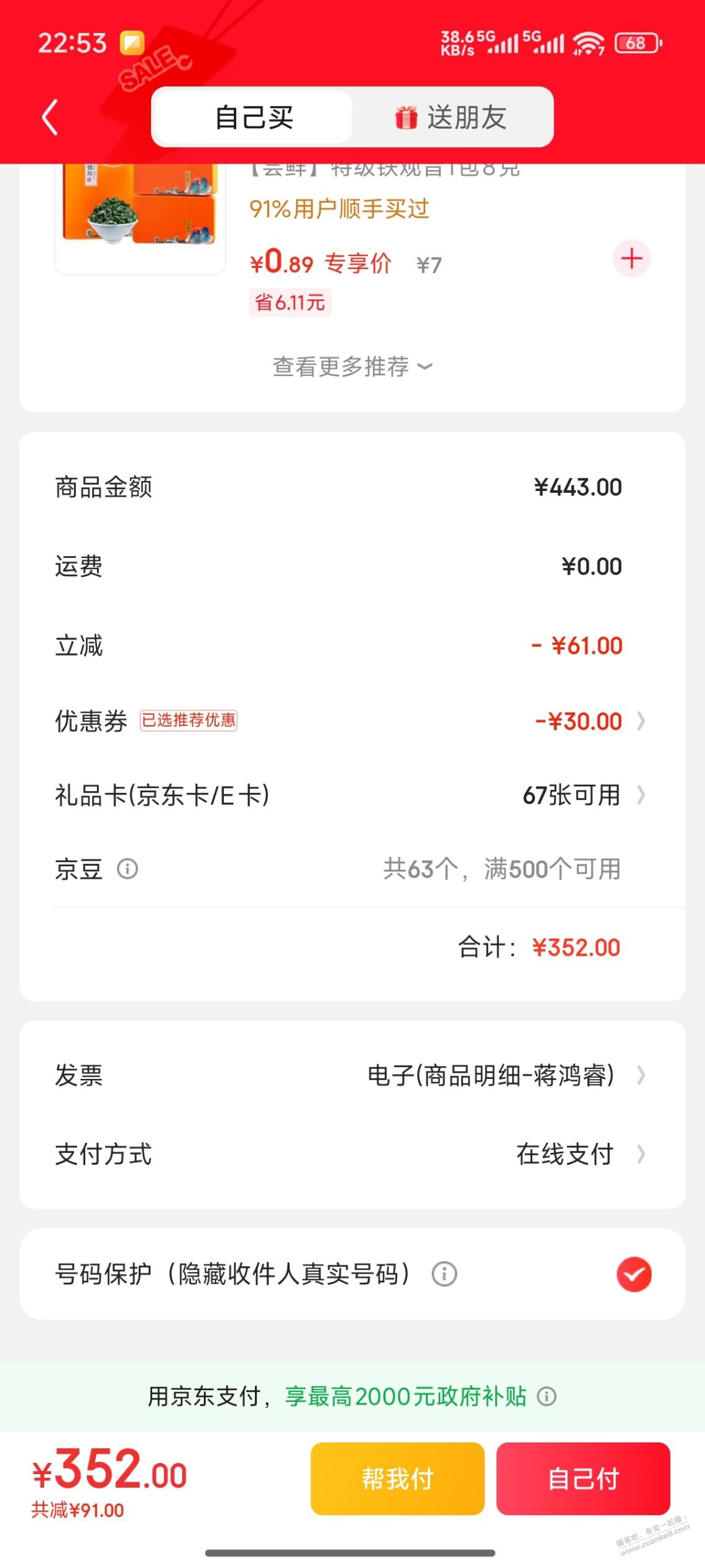705x1568 pixels.
Task: Switch to the 送朋友 tab
Action: (452, 117)
